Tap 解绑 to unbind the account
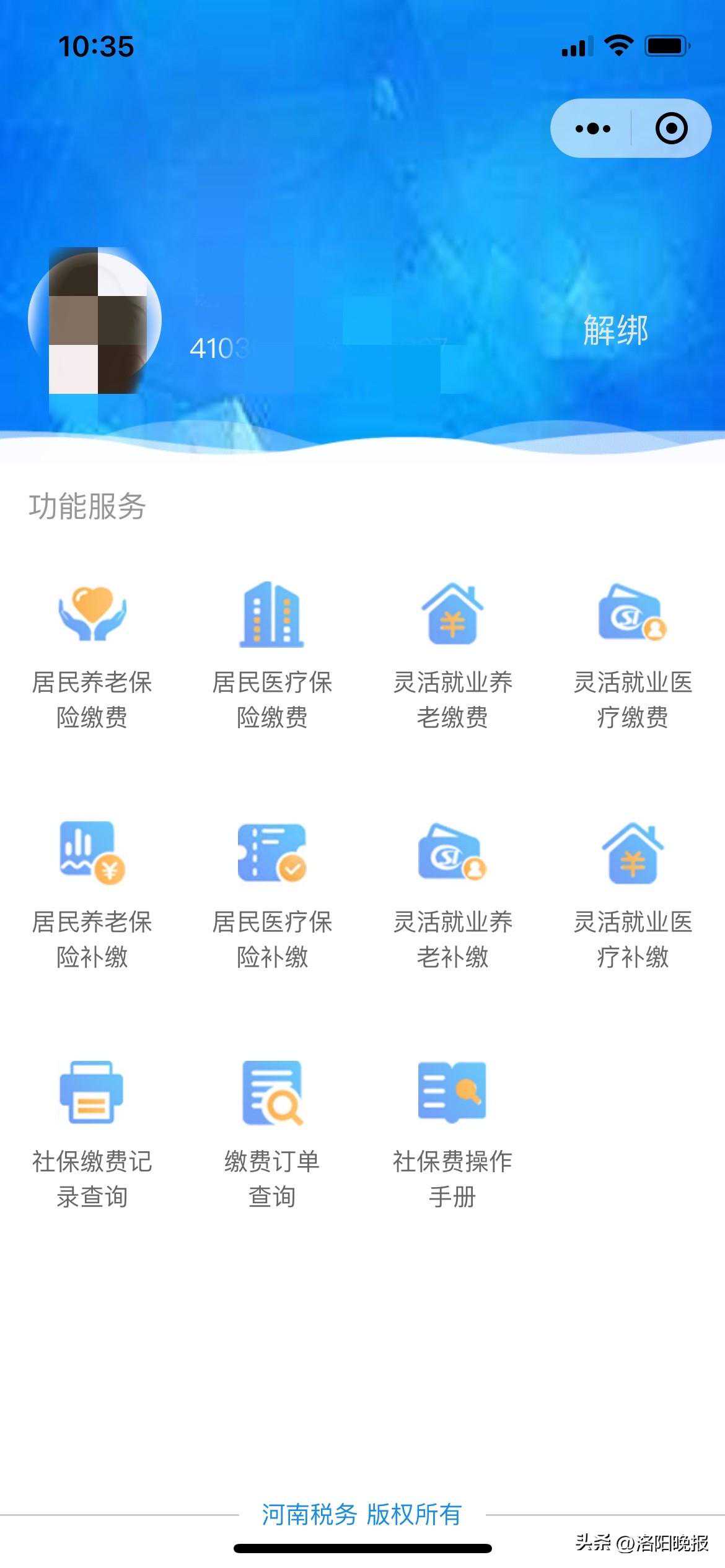 tap(615, 329)
